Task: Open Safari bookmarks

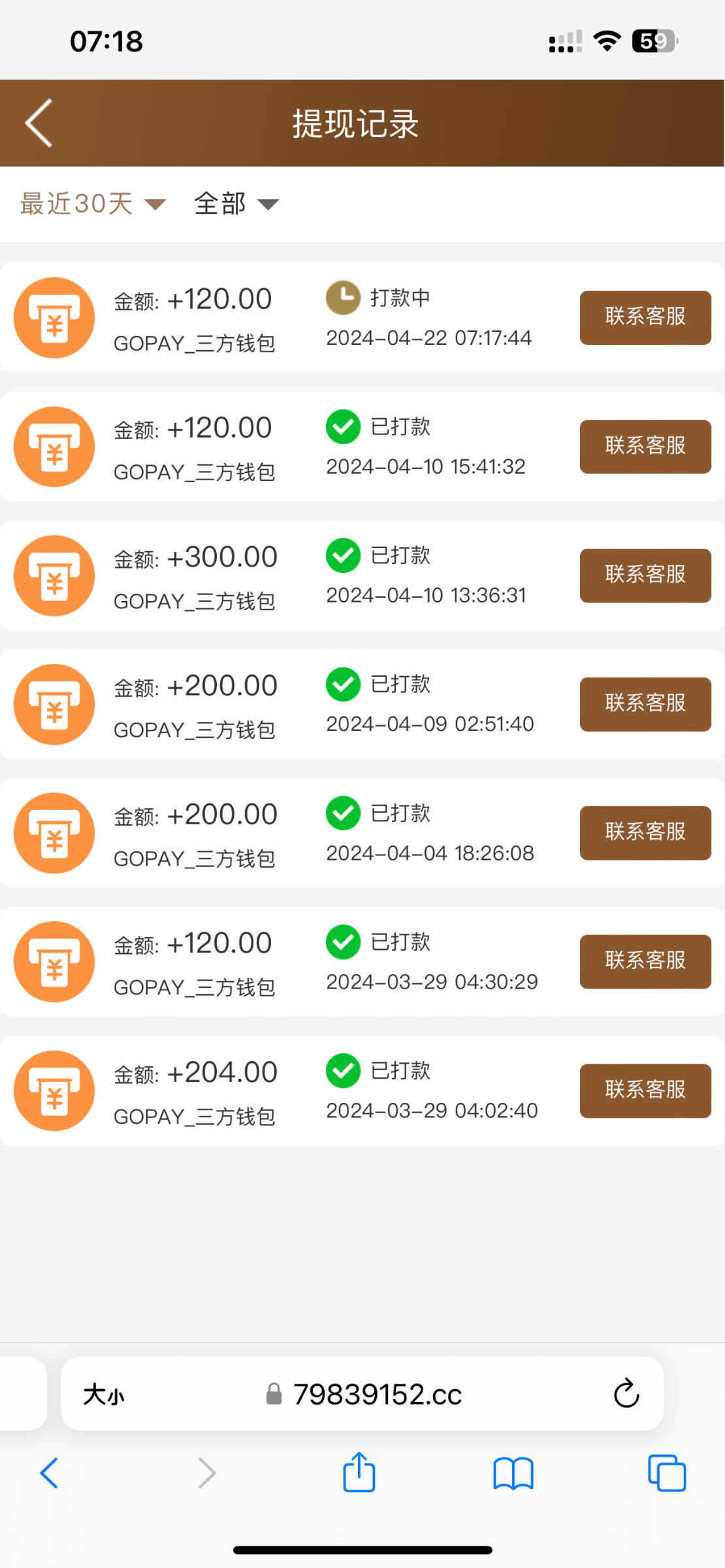Action: click(x=513, y=1473)
